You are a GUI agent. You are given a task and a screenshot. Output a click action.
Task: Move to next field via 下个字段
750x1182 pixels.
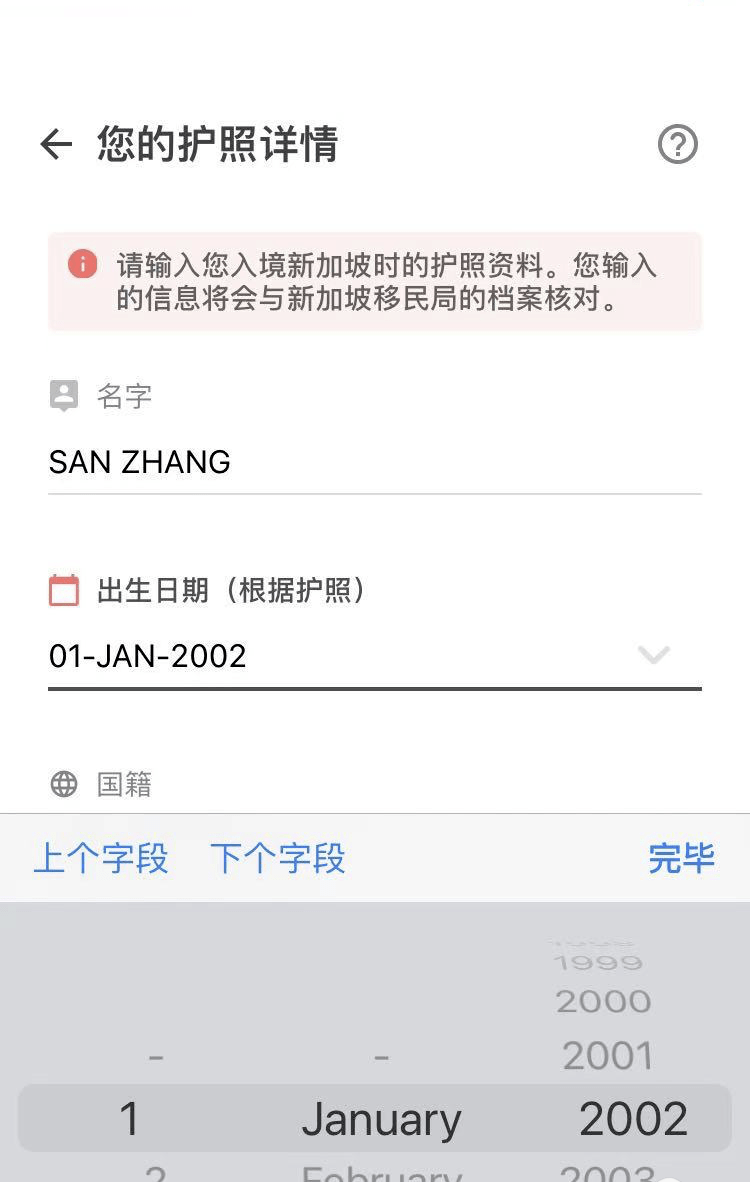pos(278,859)
